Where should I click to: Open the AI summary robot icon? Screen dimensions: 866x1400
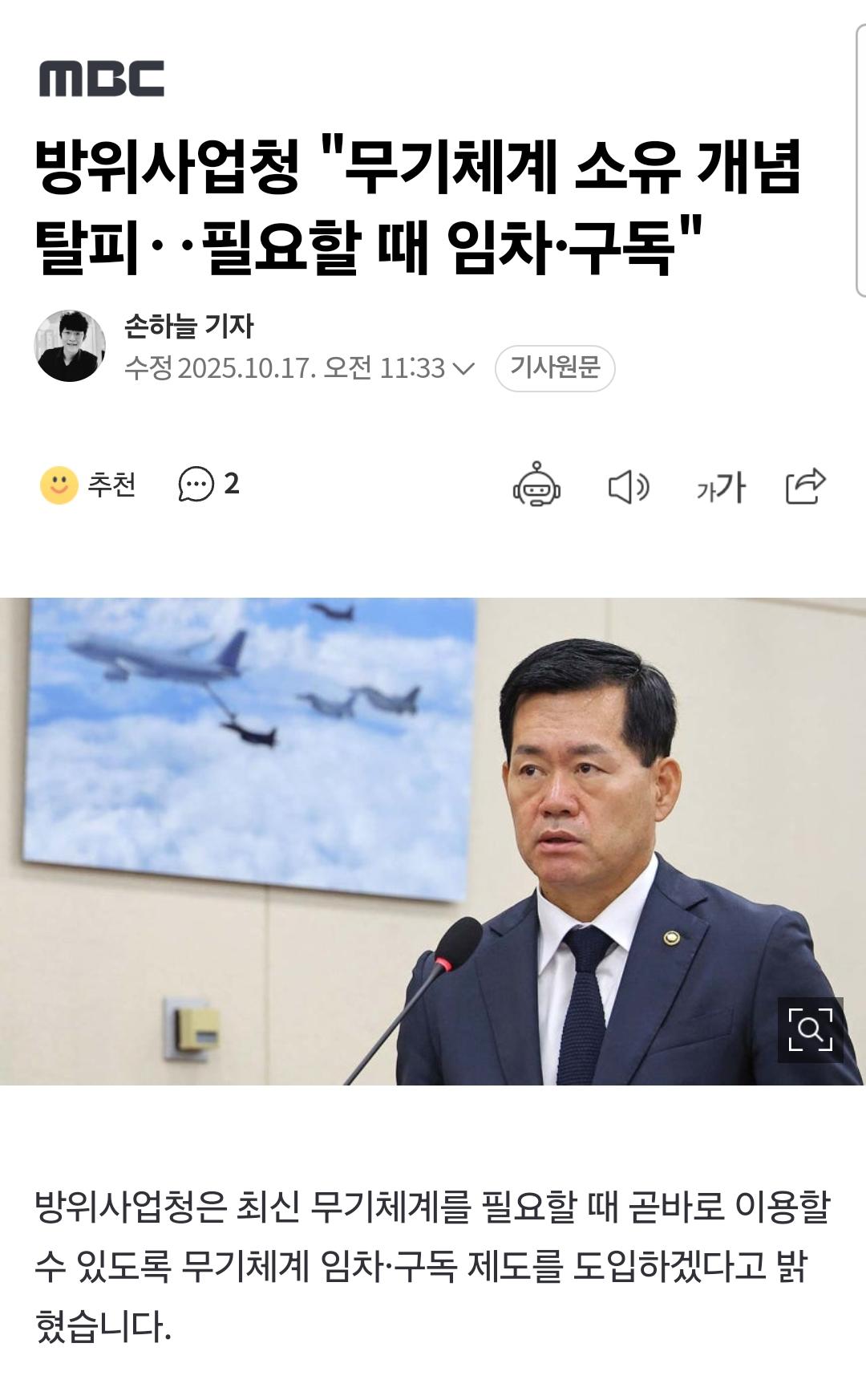pyautogui.click(x=536, y=485)
